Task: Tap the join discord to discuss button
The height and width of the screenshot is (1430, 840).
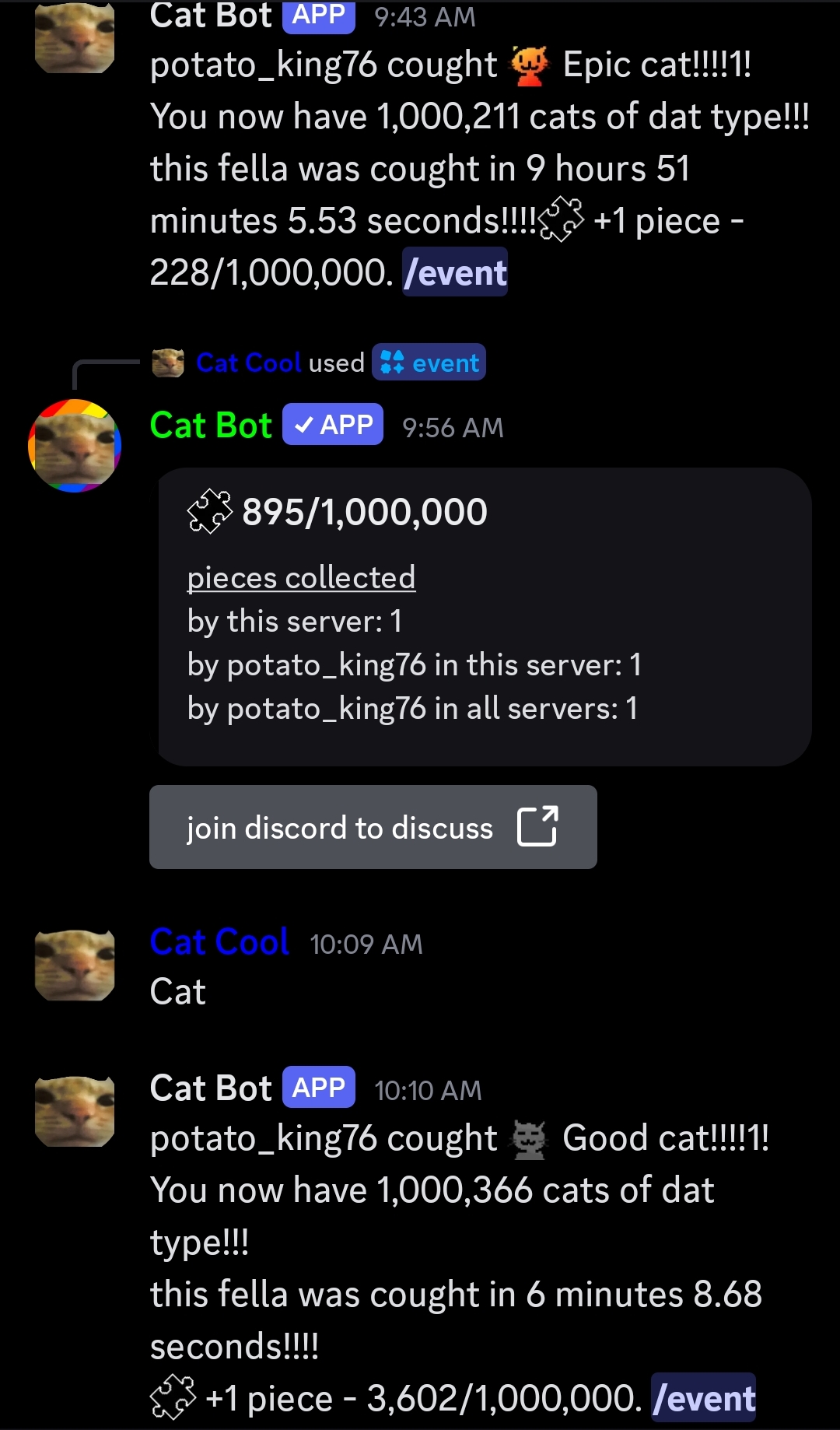Action: click(373, 827)
